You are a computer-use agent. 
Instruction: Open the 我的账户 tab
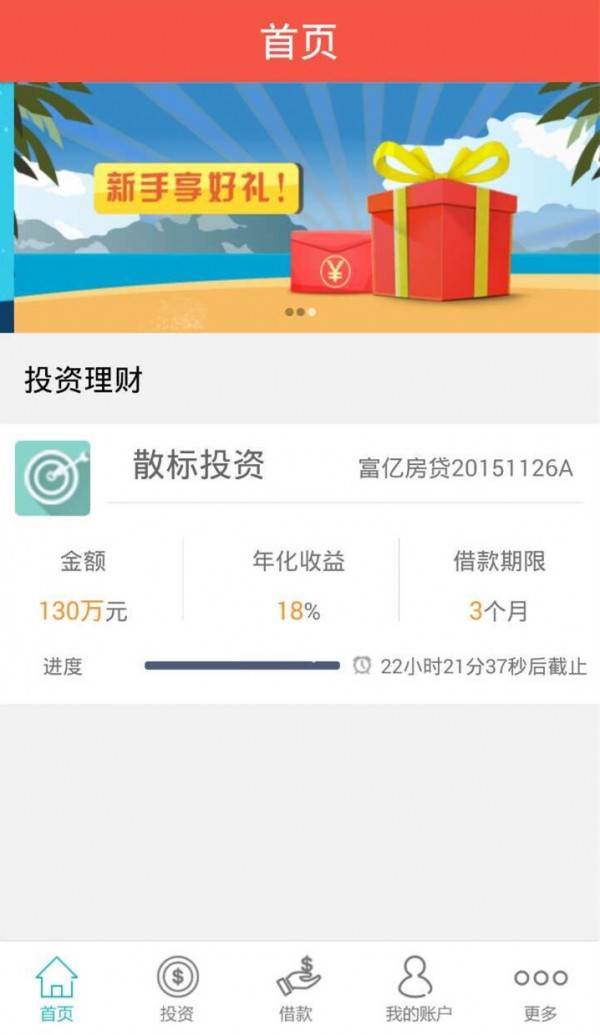point(418,988)
